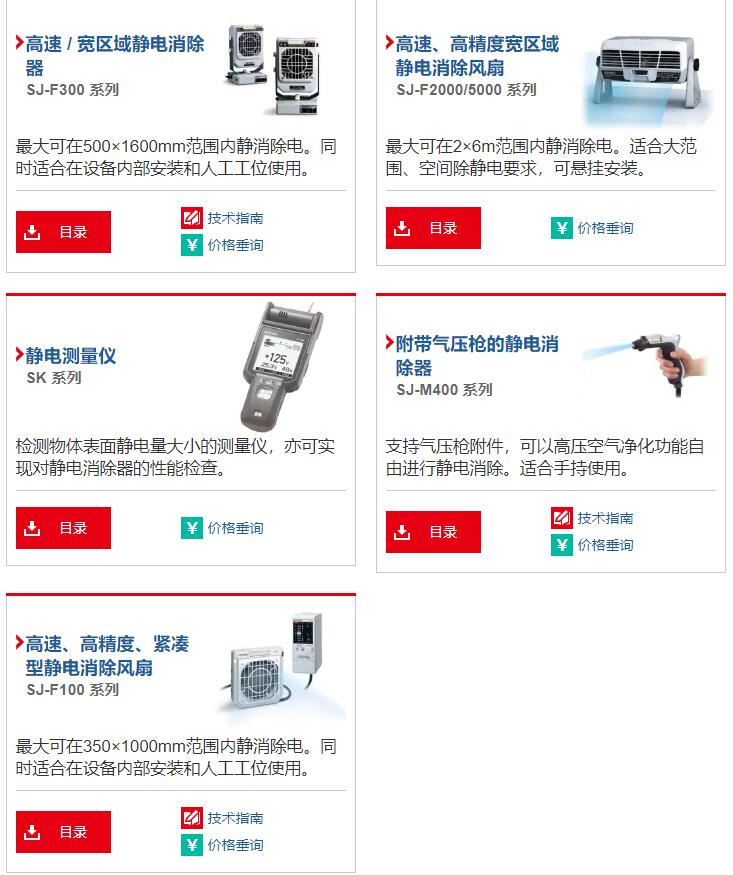This screenshot has height=875, width=733.
Task: Request 价格垂询 for the SK series
Action: click(234, 528)
